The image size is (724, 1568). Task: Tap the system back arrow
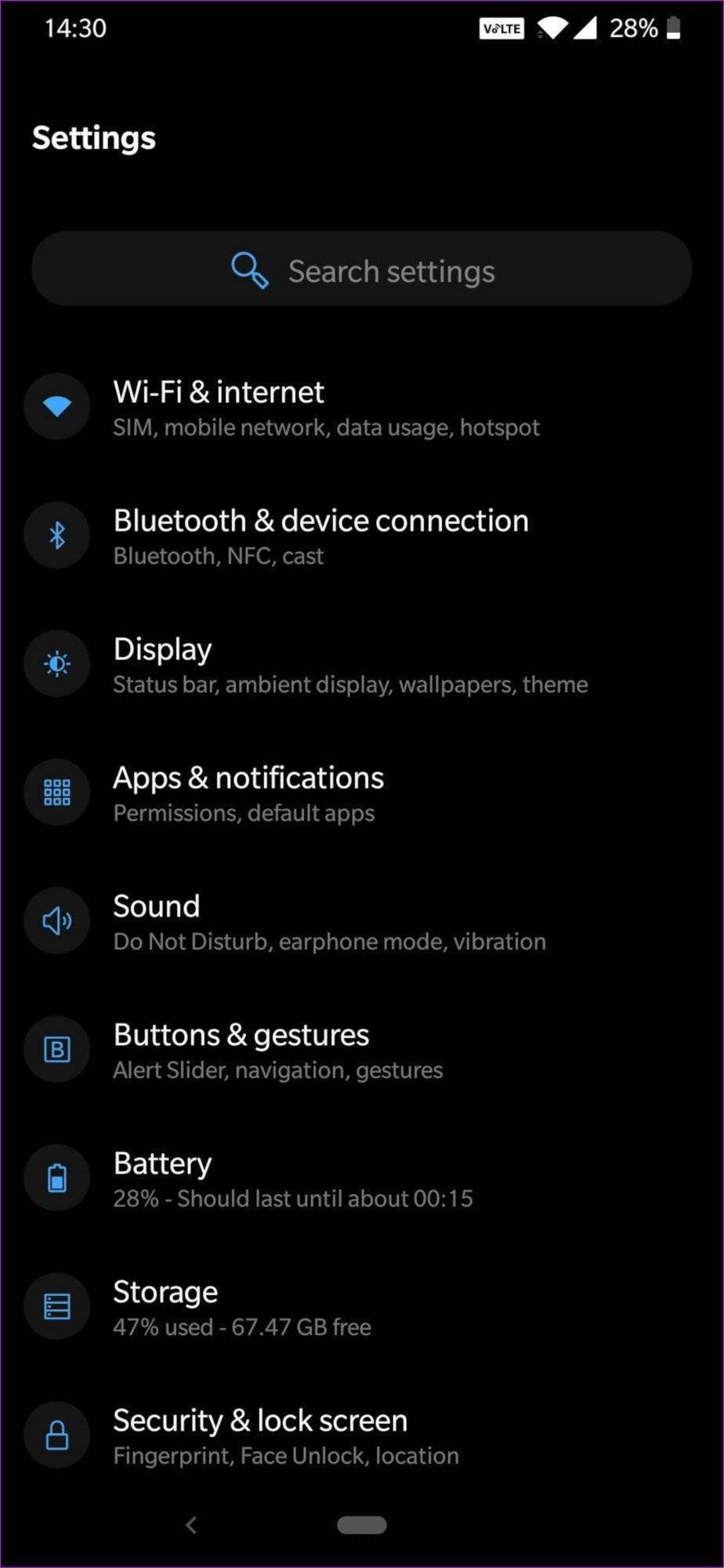coord(191,1525)
